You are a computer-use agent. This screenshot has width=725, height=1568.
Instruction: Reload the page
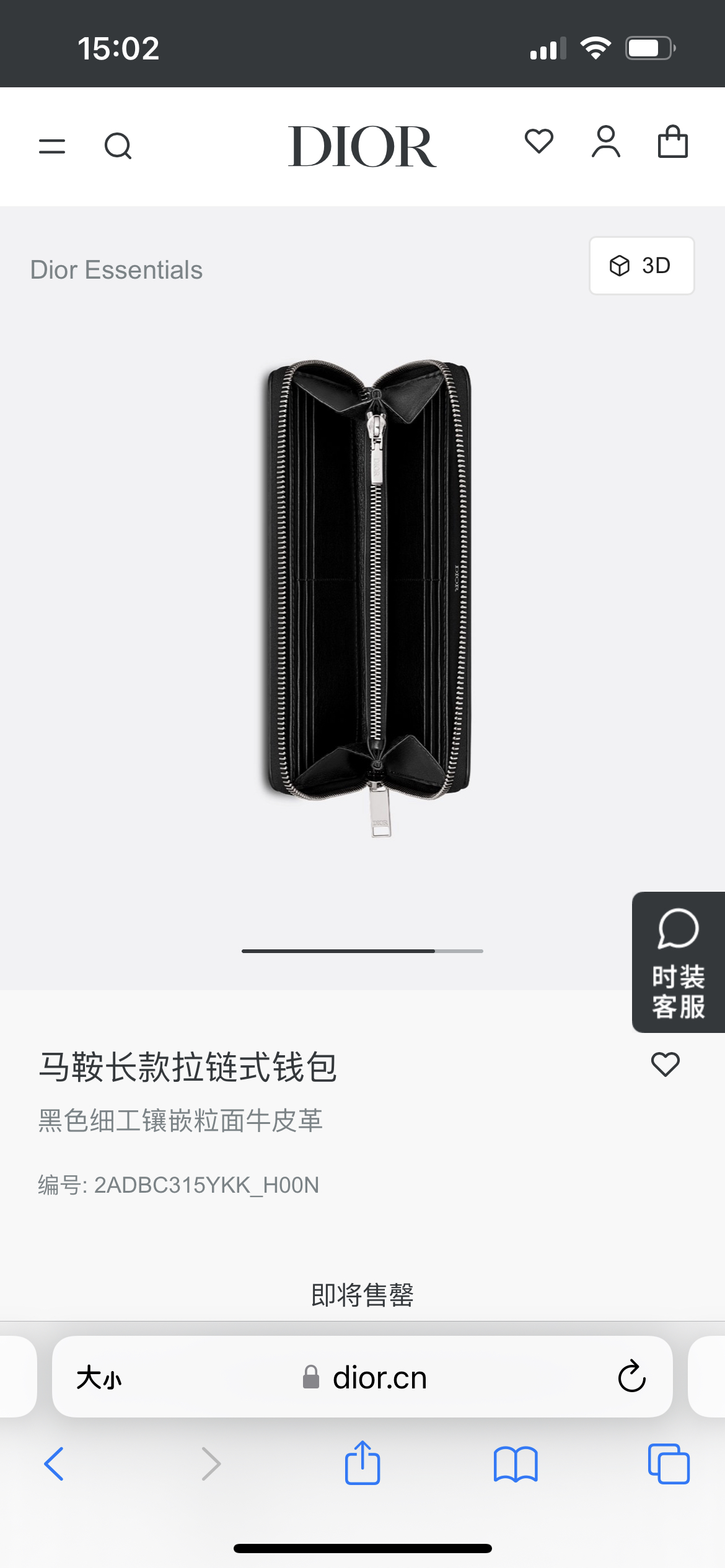[631, 1377]
